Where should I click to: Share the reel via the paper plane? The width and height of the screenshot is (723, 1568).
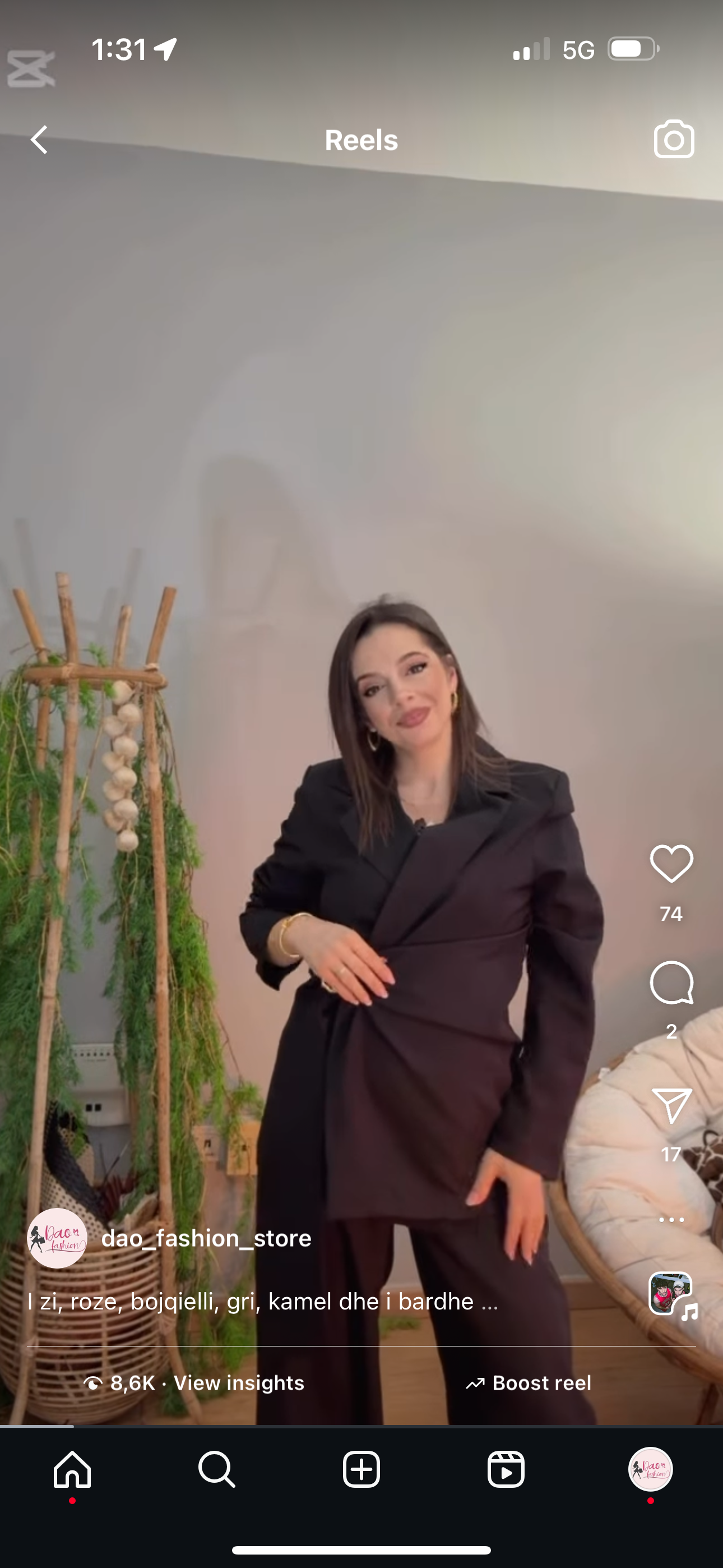[x=671, y=1105]
